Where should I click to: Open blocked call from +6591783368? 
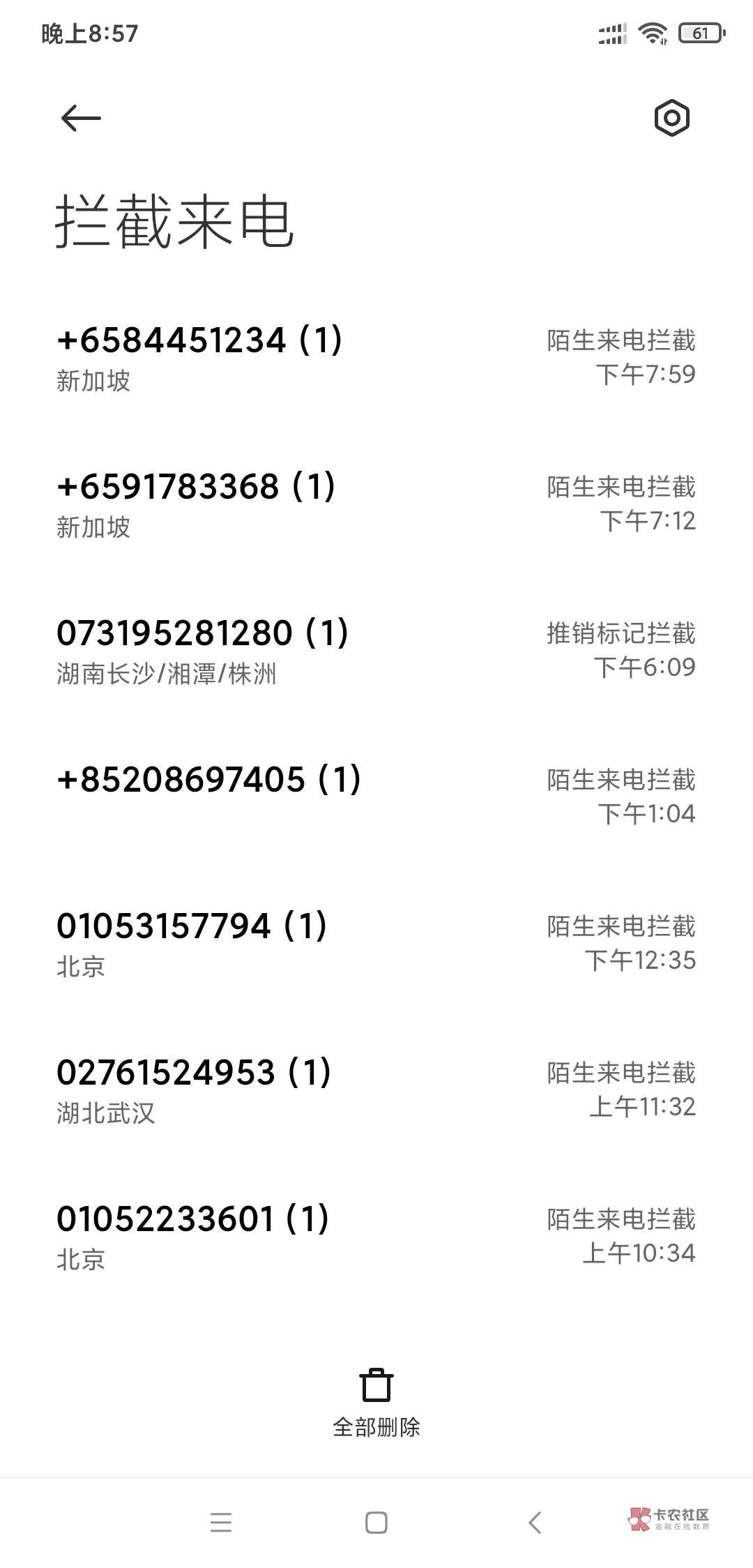click(x=376, y=506)
